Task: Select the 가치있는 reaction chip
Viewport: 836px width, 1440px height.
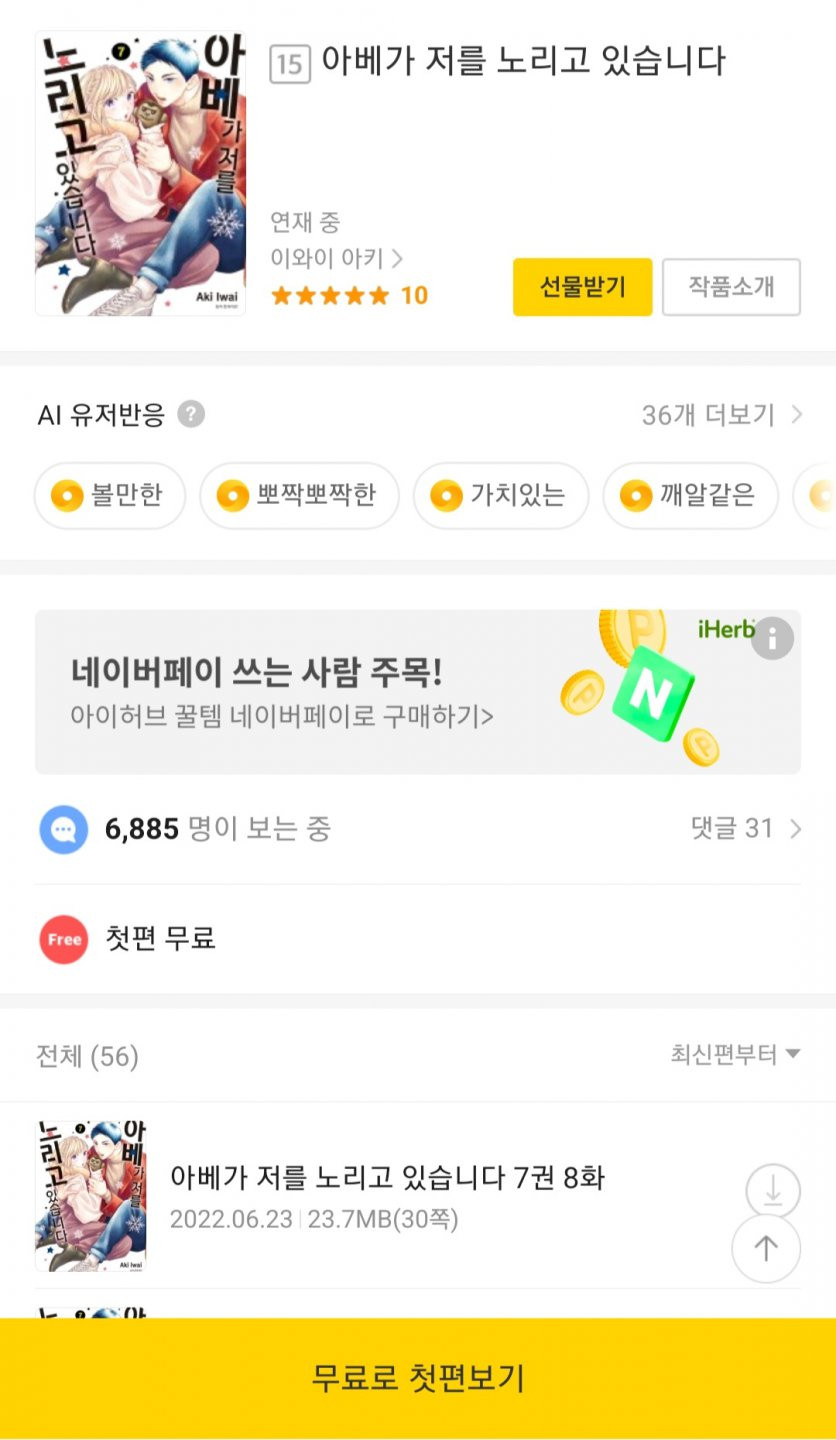Action: tap(501, 495)
